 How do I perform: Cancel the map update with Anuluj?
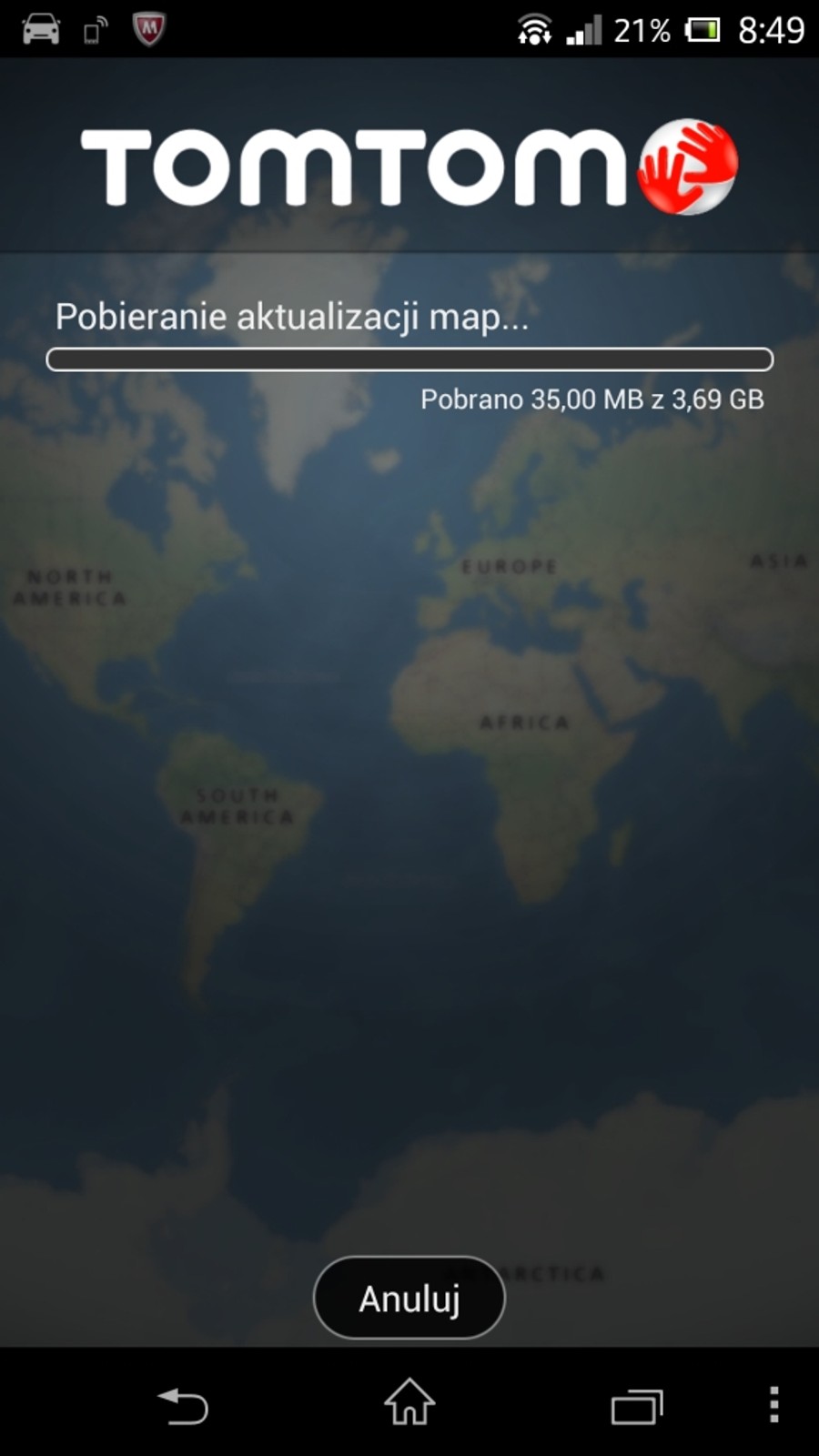[x=409, y=1298]
